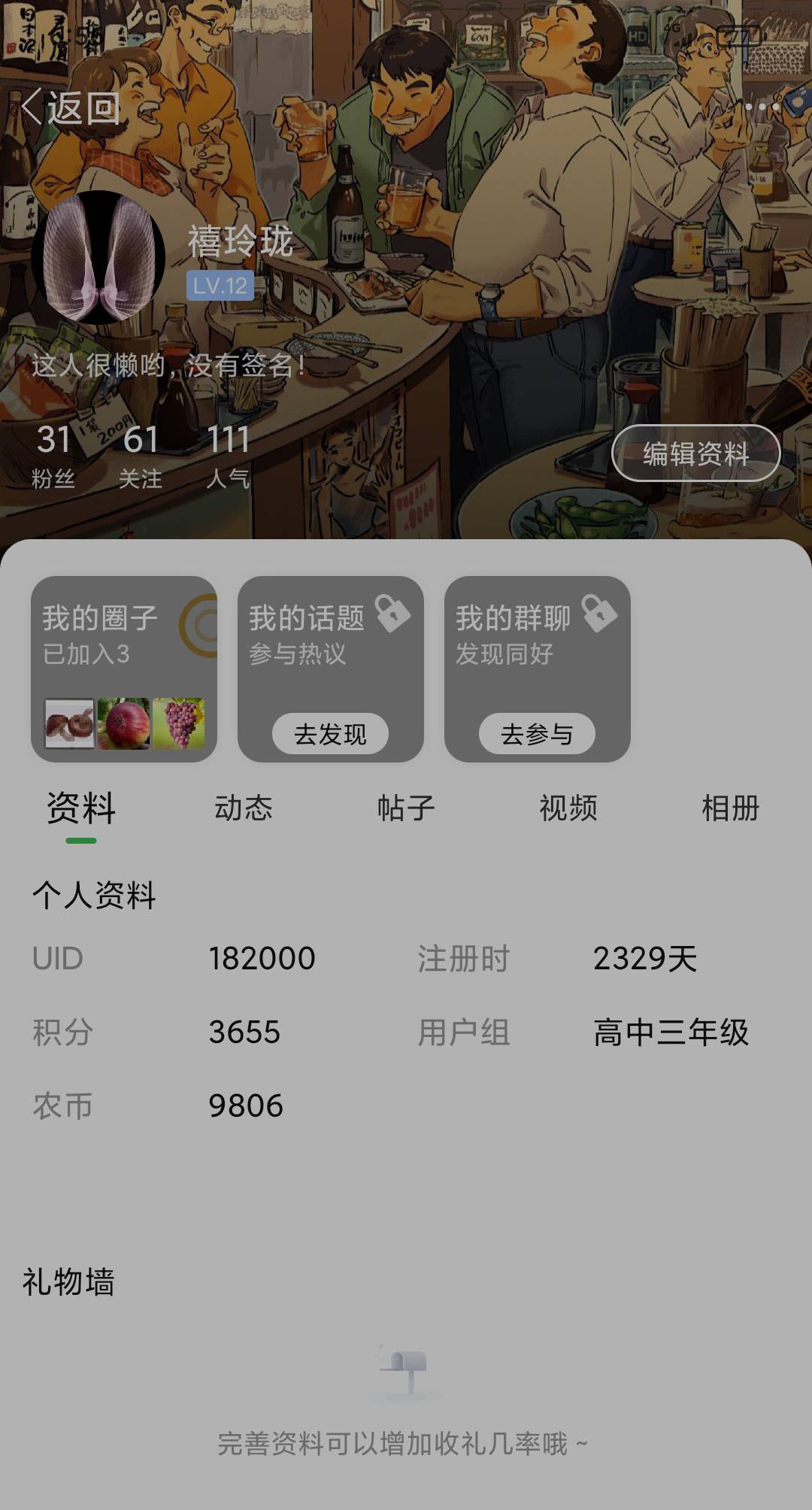Open the three-dot overflow menu
Image resolution: width=812 pixels, height=1510 pixels.
click(762, 107)
